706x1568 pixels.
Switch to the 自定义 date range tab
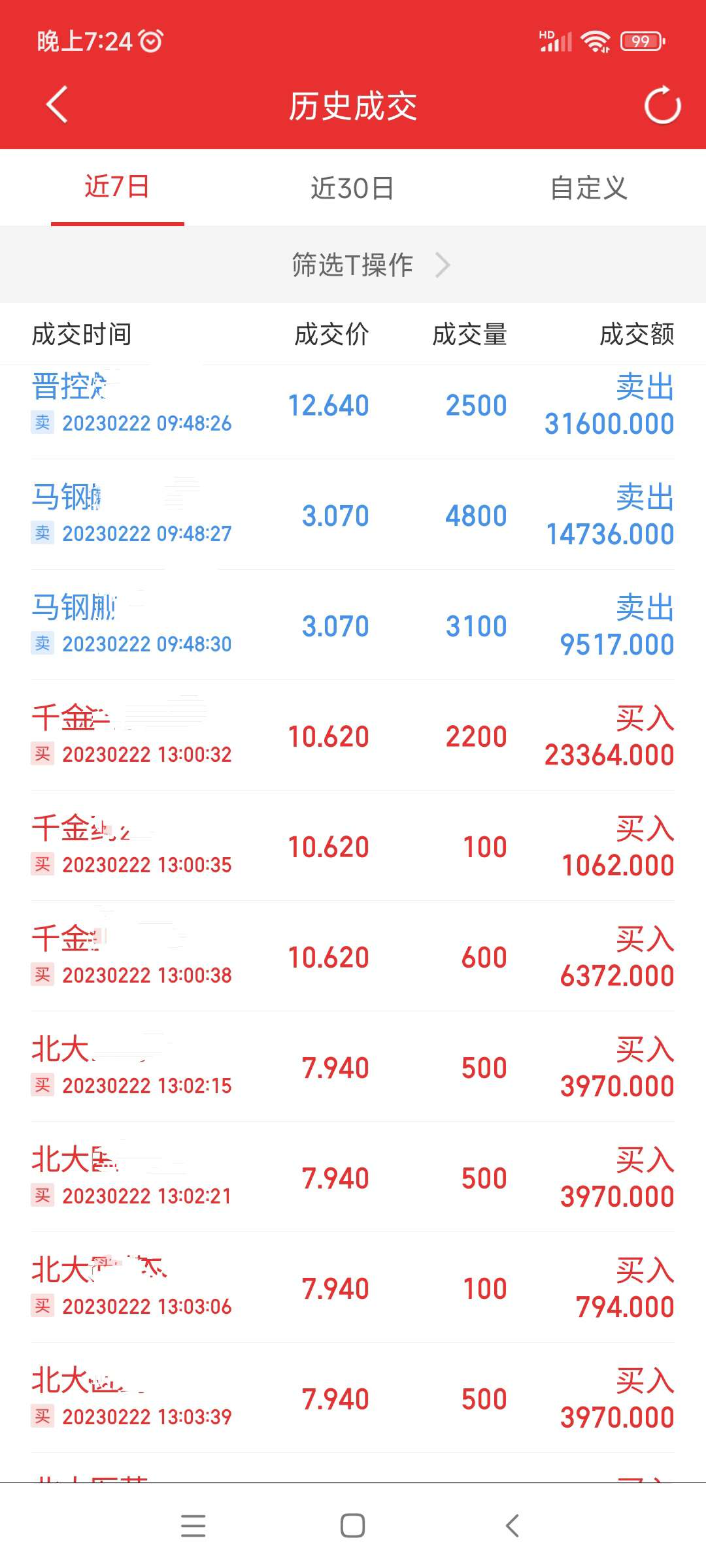pyautogui.click(x=588, y=188)
